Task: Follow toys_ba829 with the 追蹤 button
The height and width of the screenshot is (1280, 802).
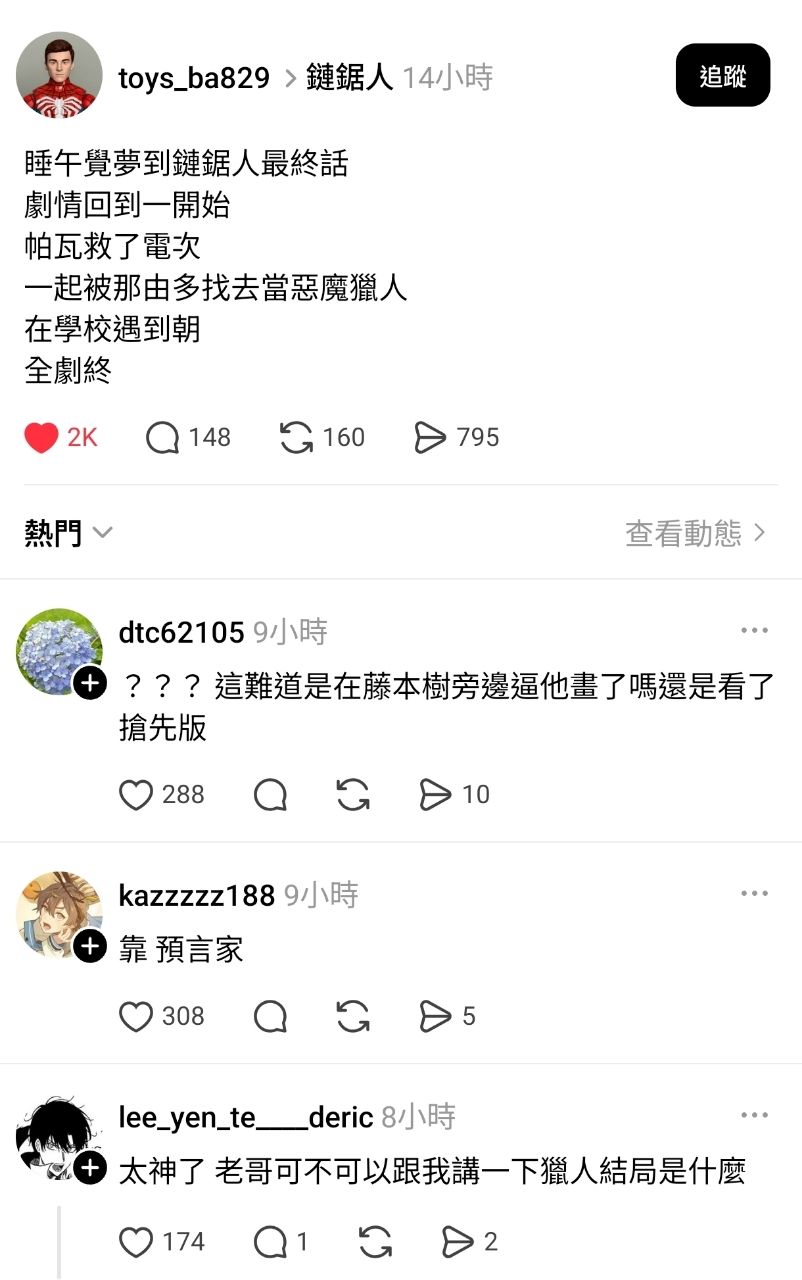Action: pos(722,75)
